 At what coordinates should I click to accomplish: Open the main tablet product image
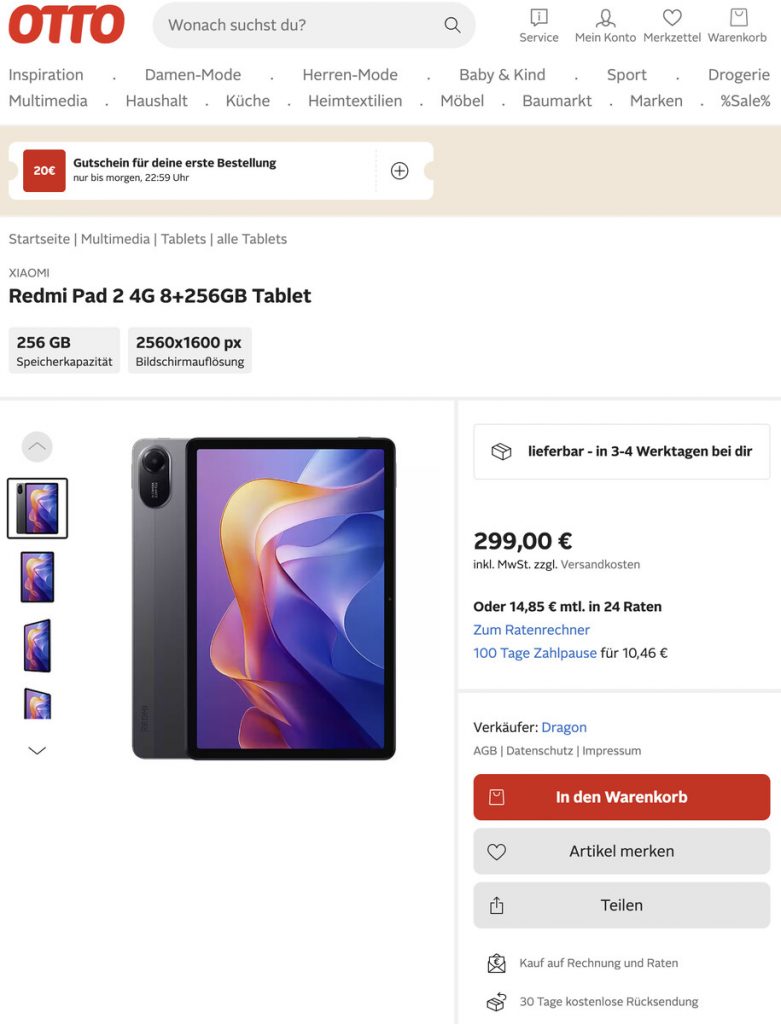263,598
